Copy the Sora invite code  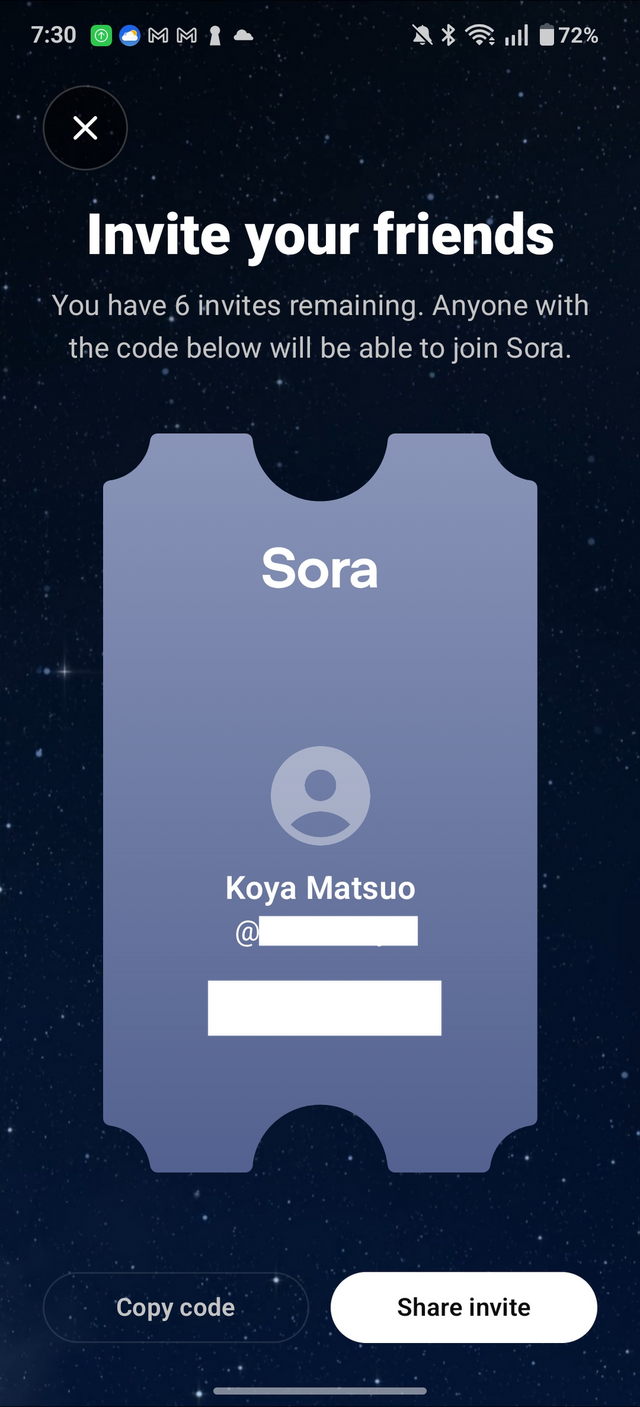(176, 1307)
